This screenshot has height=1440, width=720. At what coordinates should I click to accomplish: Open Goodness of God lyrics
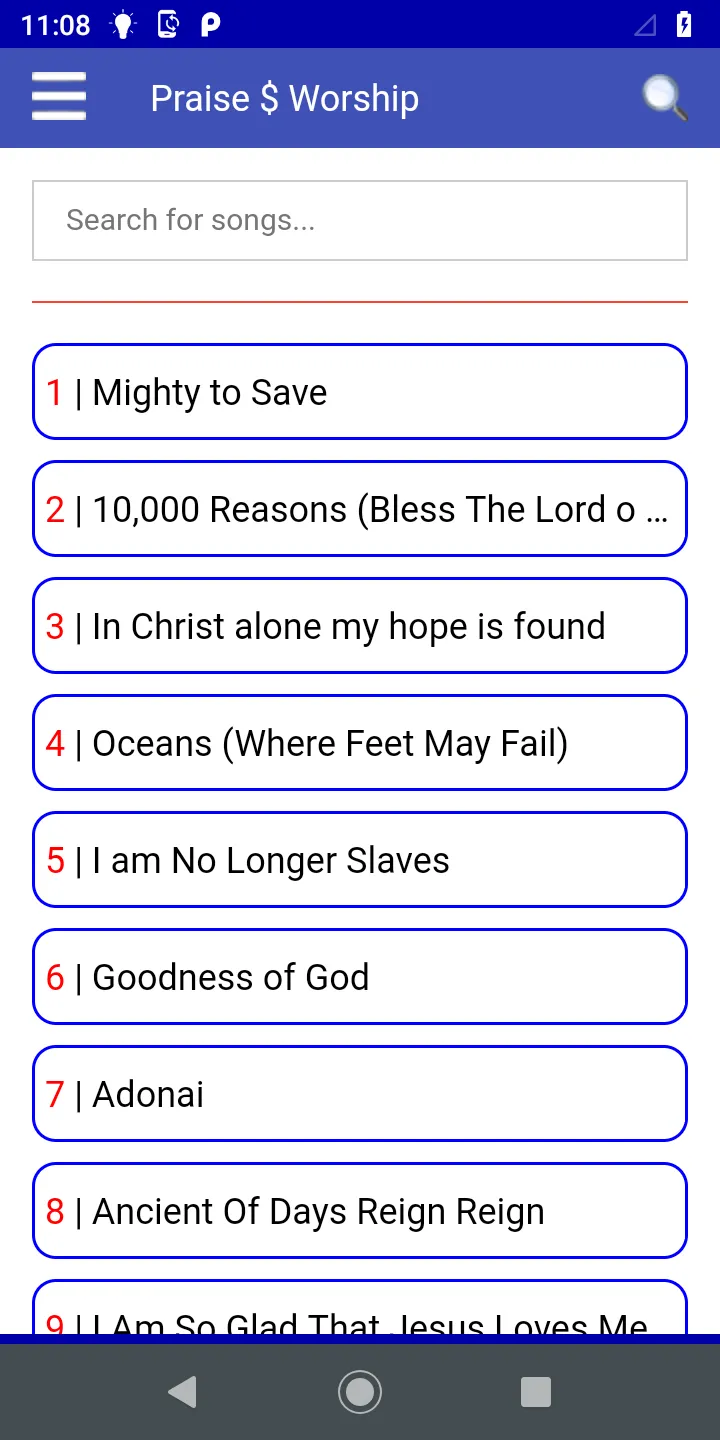360,977
